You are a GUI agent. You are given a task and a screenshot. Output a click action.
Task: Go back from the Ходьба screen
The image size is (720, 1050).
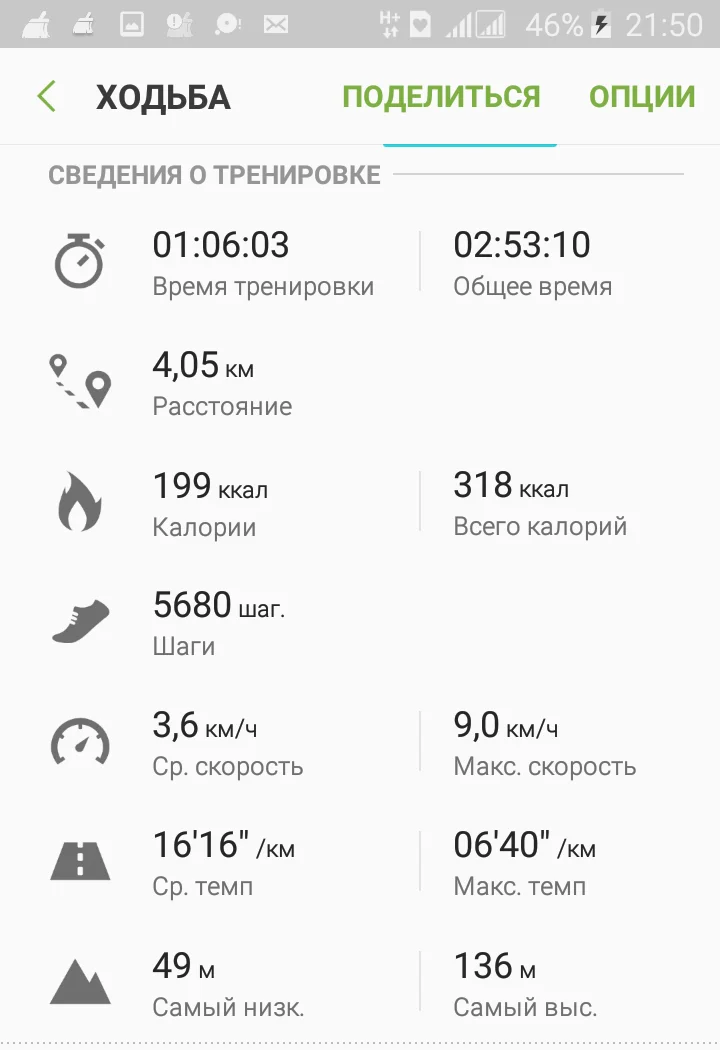[x=47, y=96]
